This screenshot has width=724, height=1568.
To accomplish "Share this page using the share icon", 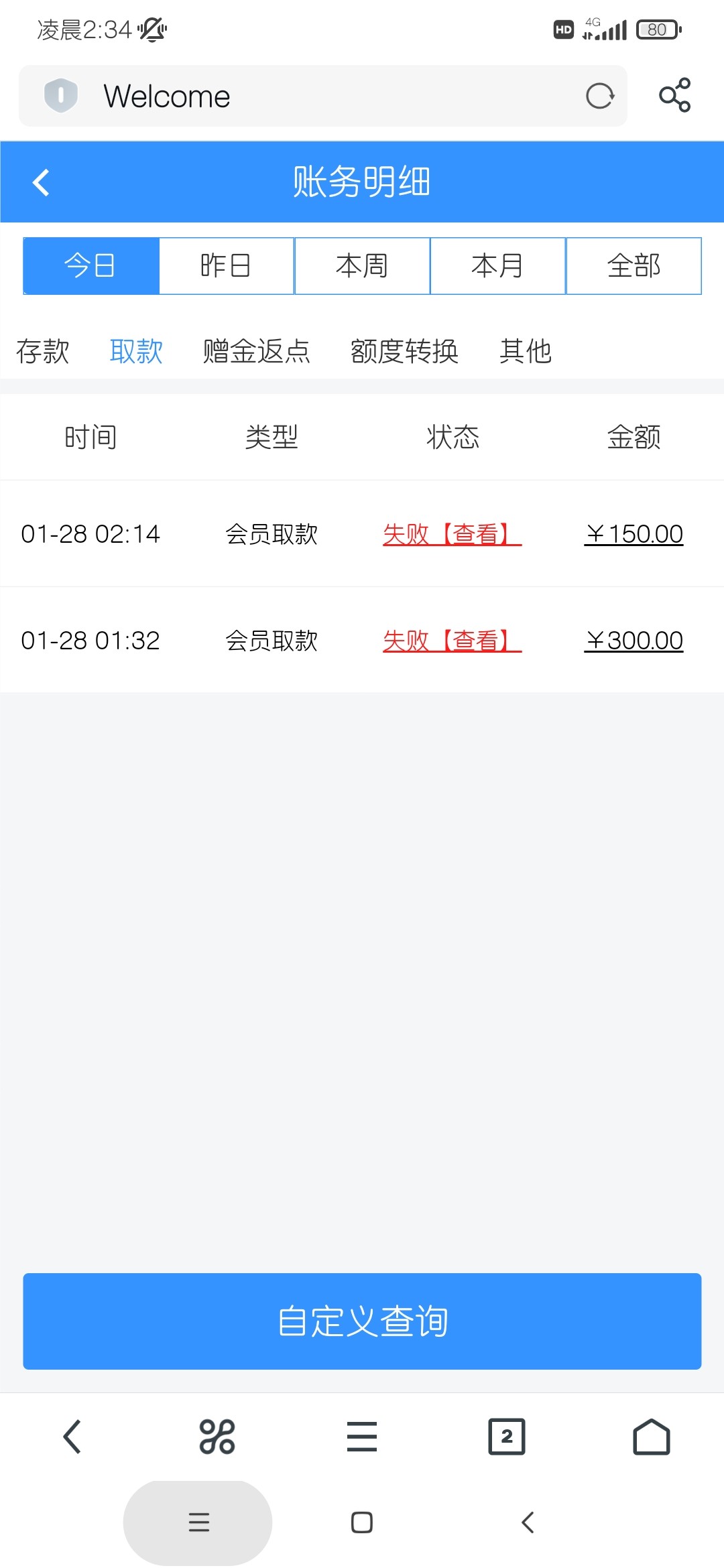I will [674, 95].
